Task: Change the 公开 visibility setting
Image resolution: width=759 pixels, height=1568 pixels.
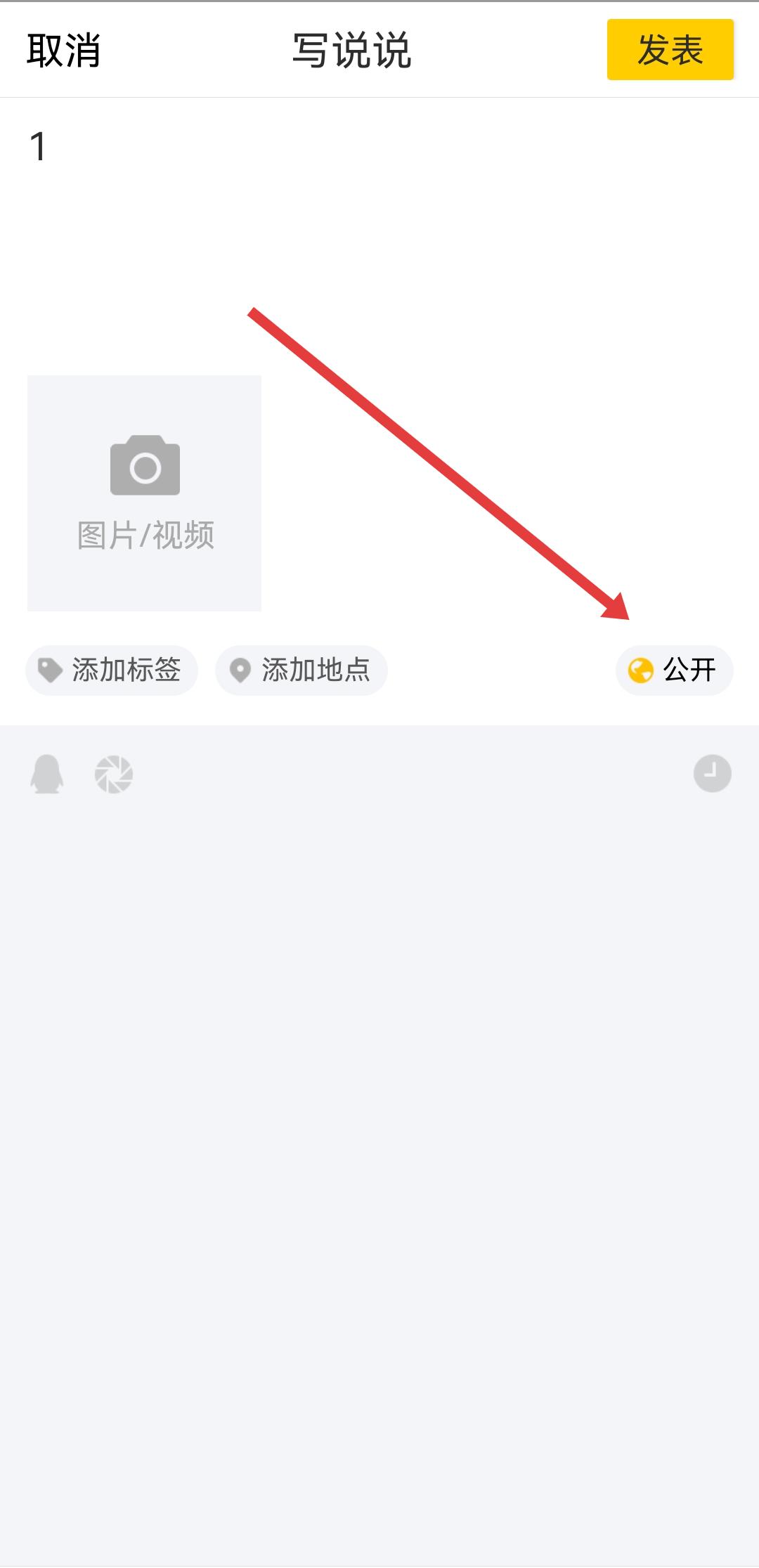Action: (x=674, y=670)
